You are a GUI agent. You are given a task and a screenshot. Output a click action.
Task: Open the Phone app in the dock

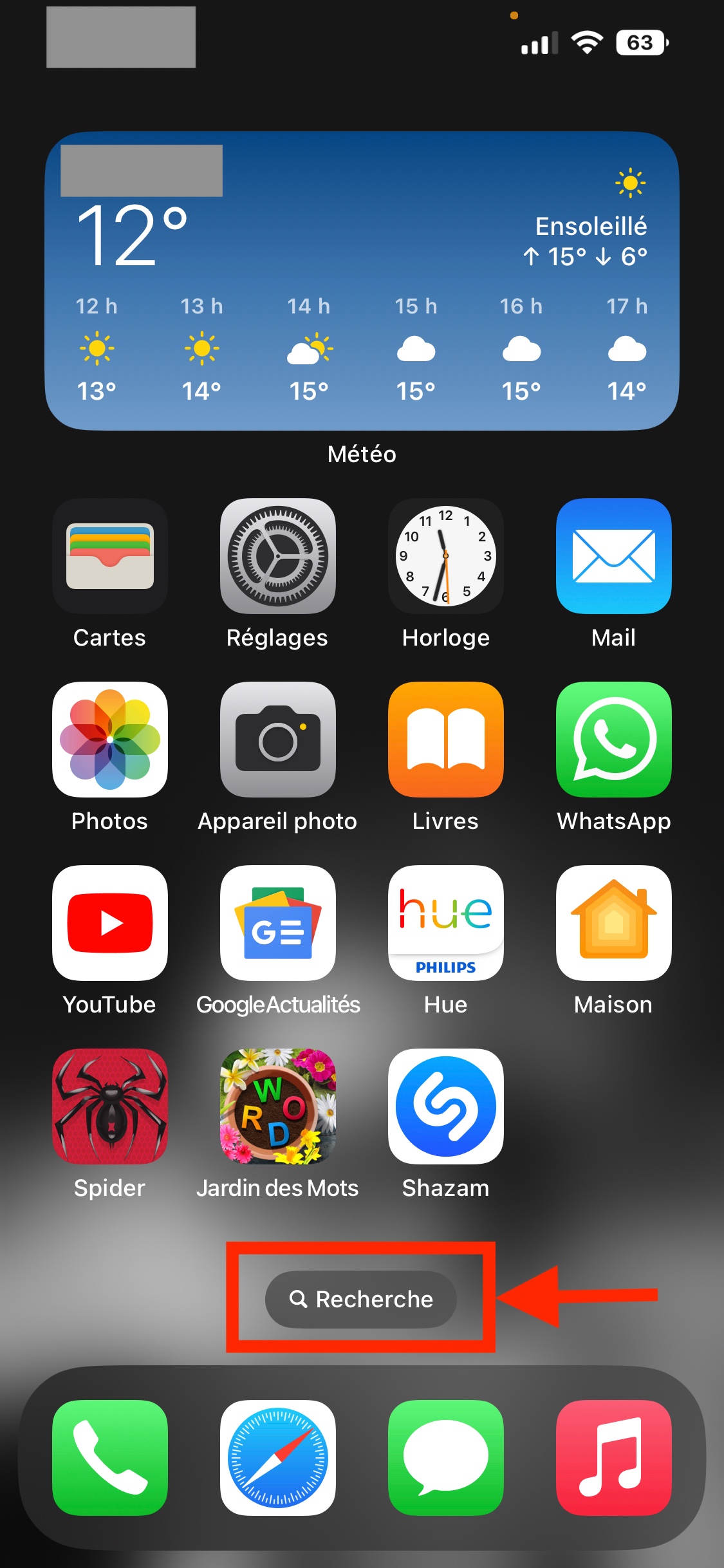pyautogui.click(x=110, y=1458)
